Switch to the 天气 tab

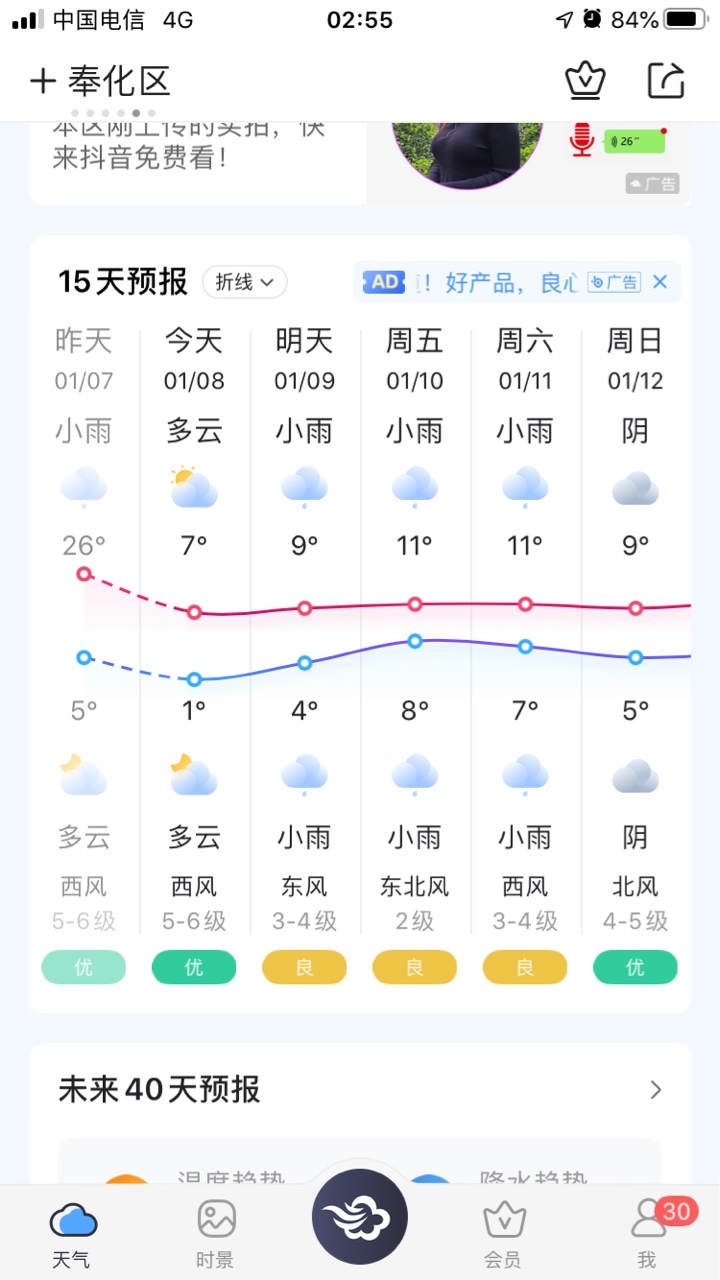click(x=74, y=1234)
